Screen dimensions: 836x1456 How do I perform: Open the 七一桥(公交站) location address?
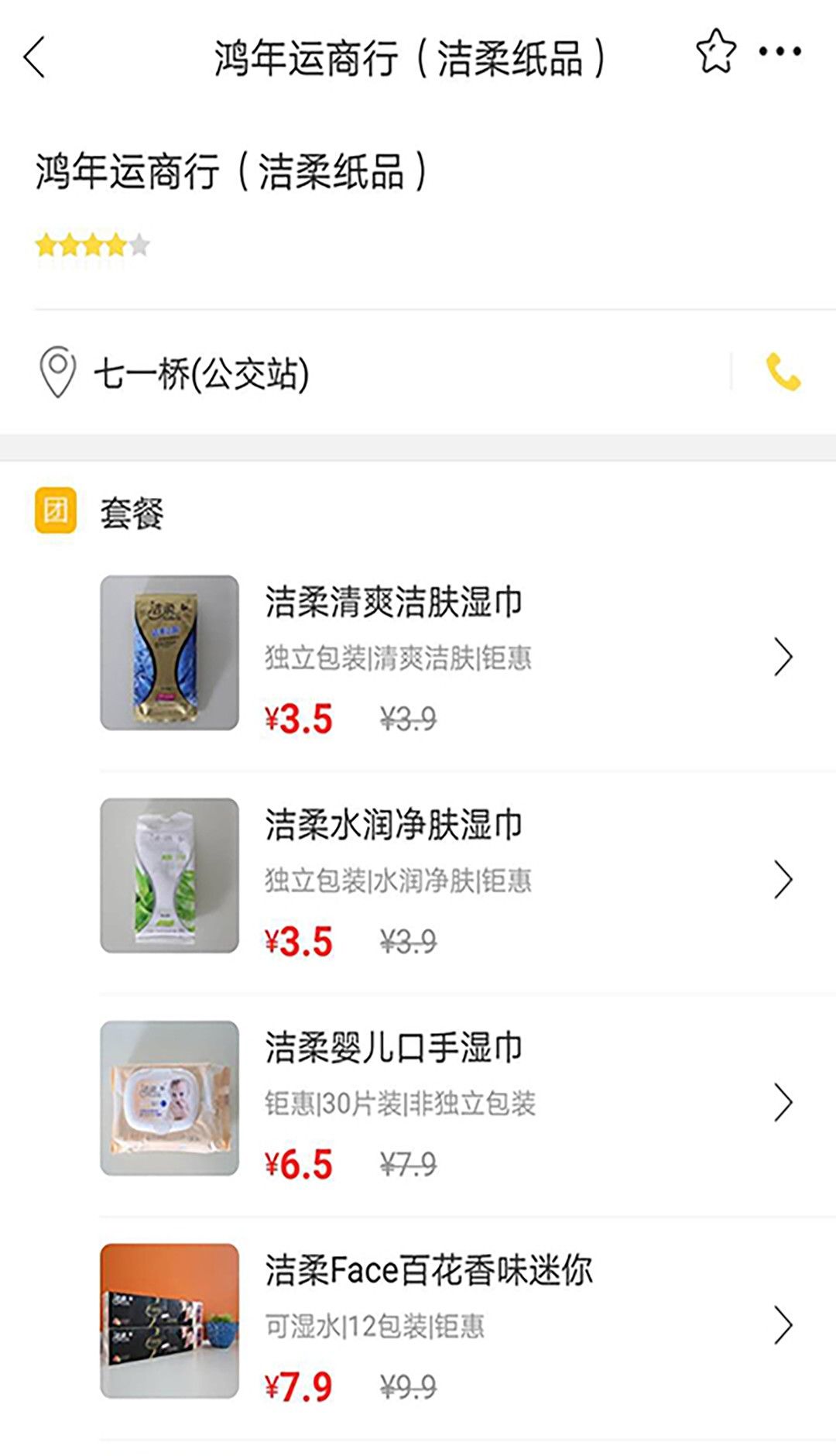point(201,374)
